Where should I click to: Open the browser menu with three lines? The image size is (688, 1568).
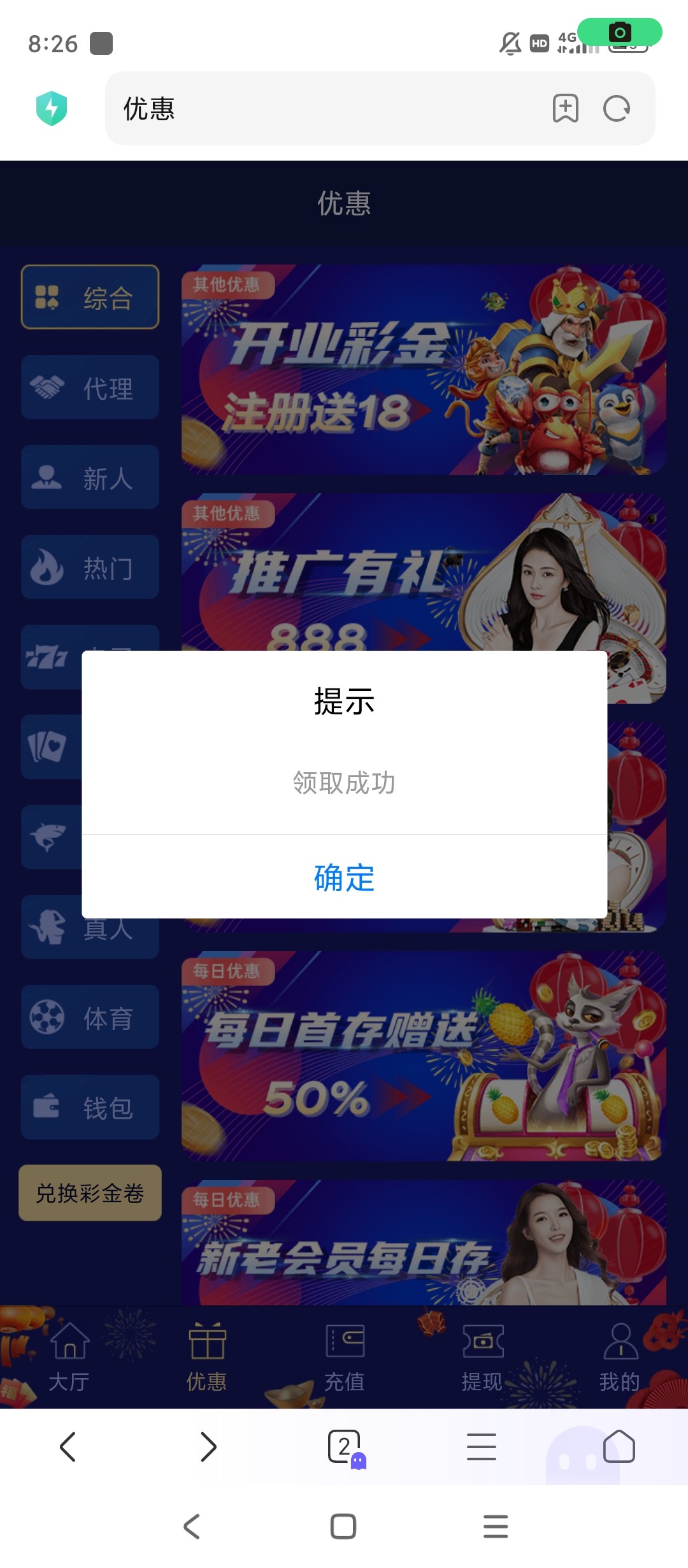coord(482,1447)
